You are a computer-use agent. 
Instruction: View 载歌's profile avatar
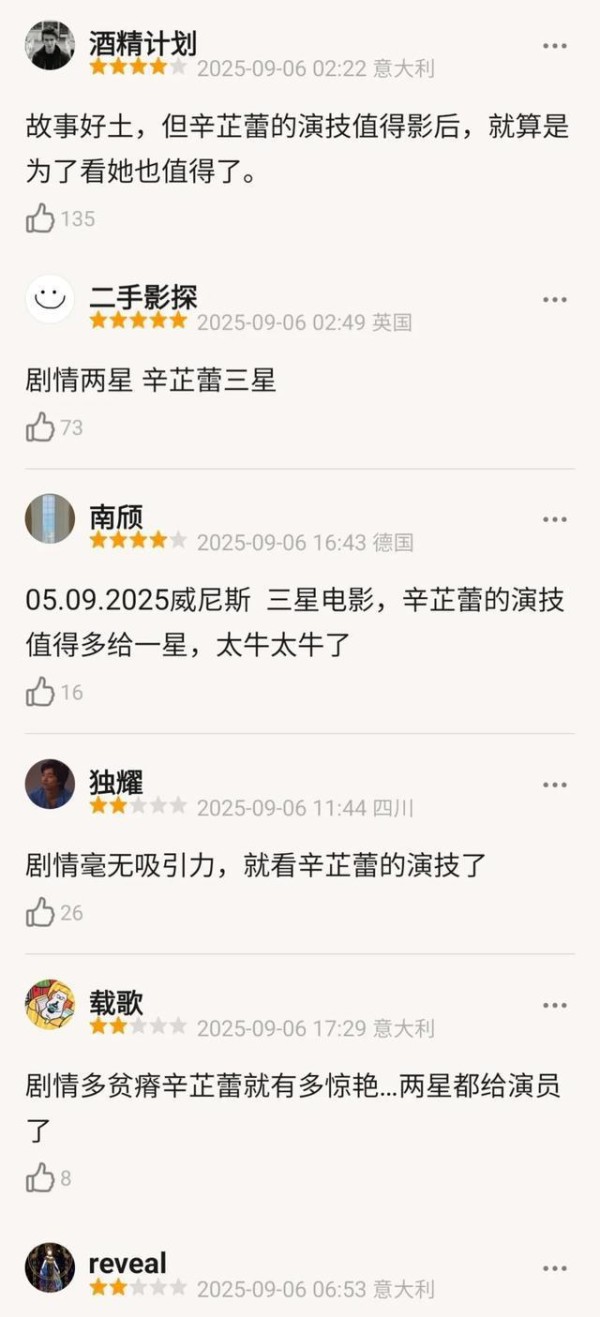[50, 1004]
